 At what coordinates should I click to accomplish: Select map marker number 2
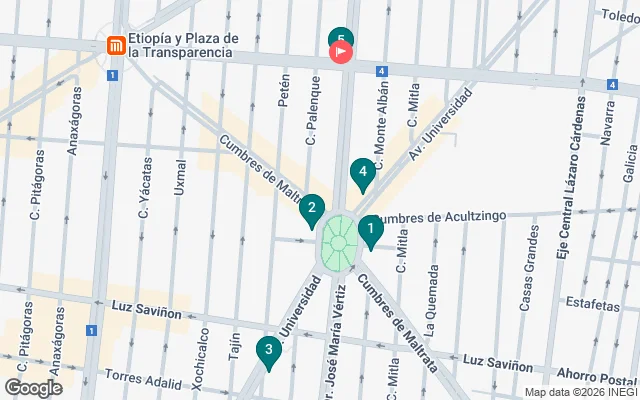tap(312, 209)
